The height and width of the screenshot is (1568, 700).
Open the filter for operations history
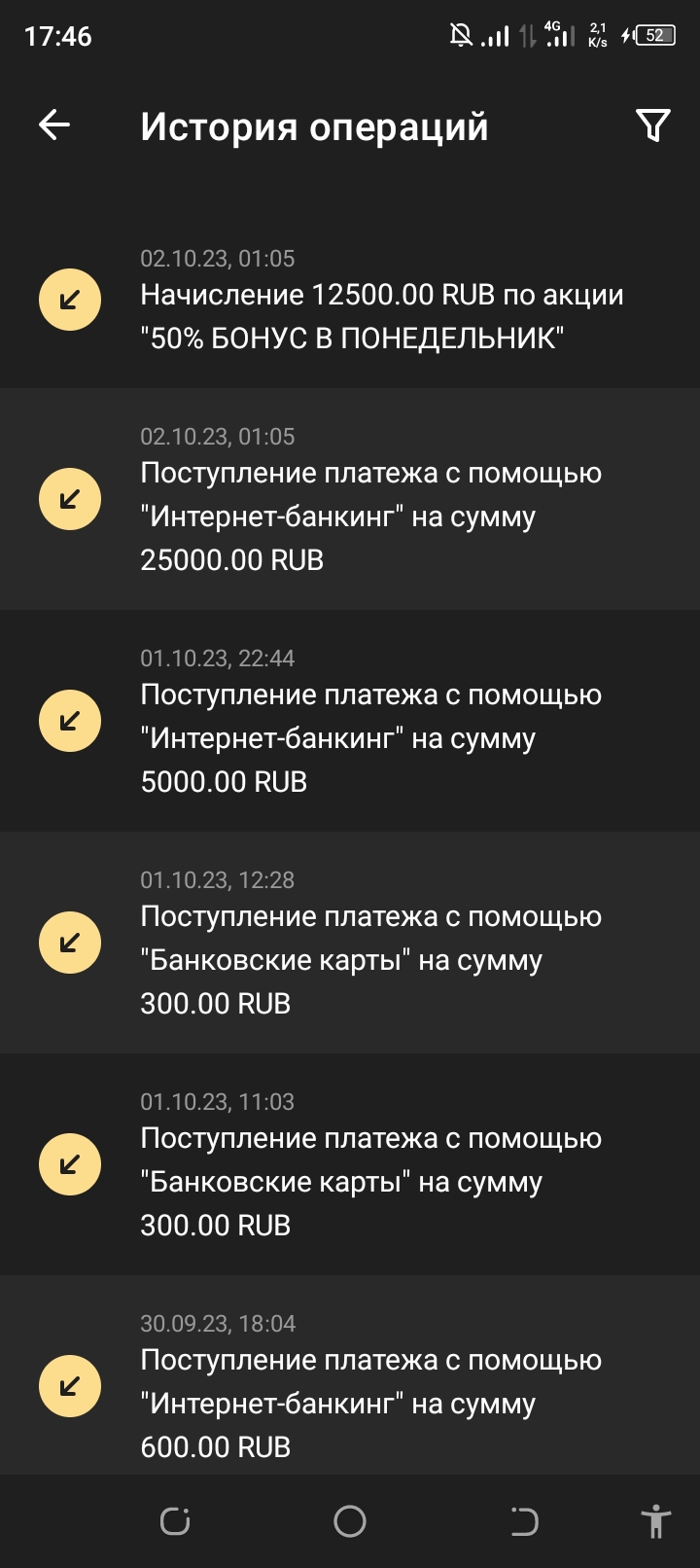click(652, 125)
